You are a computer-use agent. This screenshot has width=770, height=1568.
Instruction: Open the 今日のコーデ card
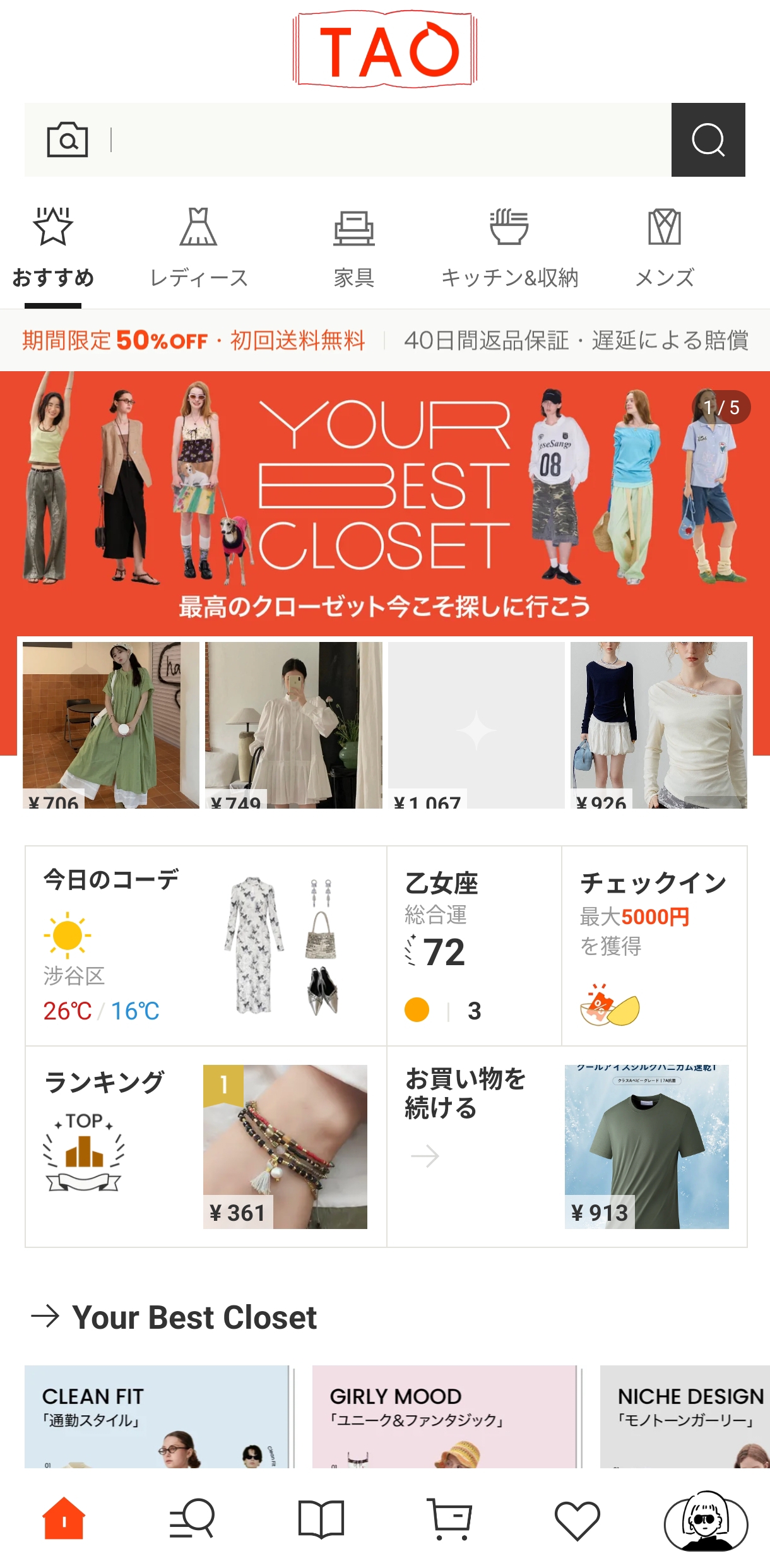coord(205,945)
